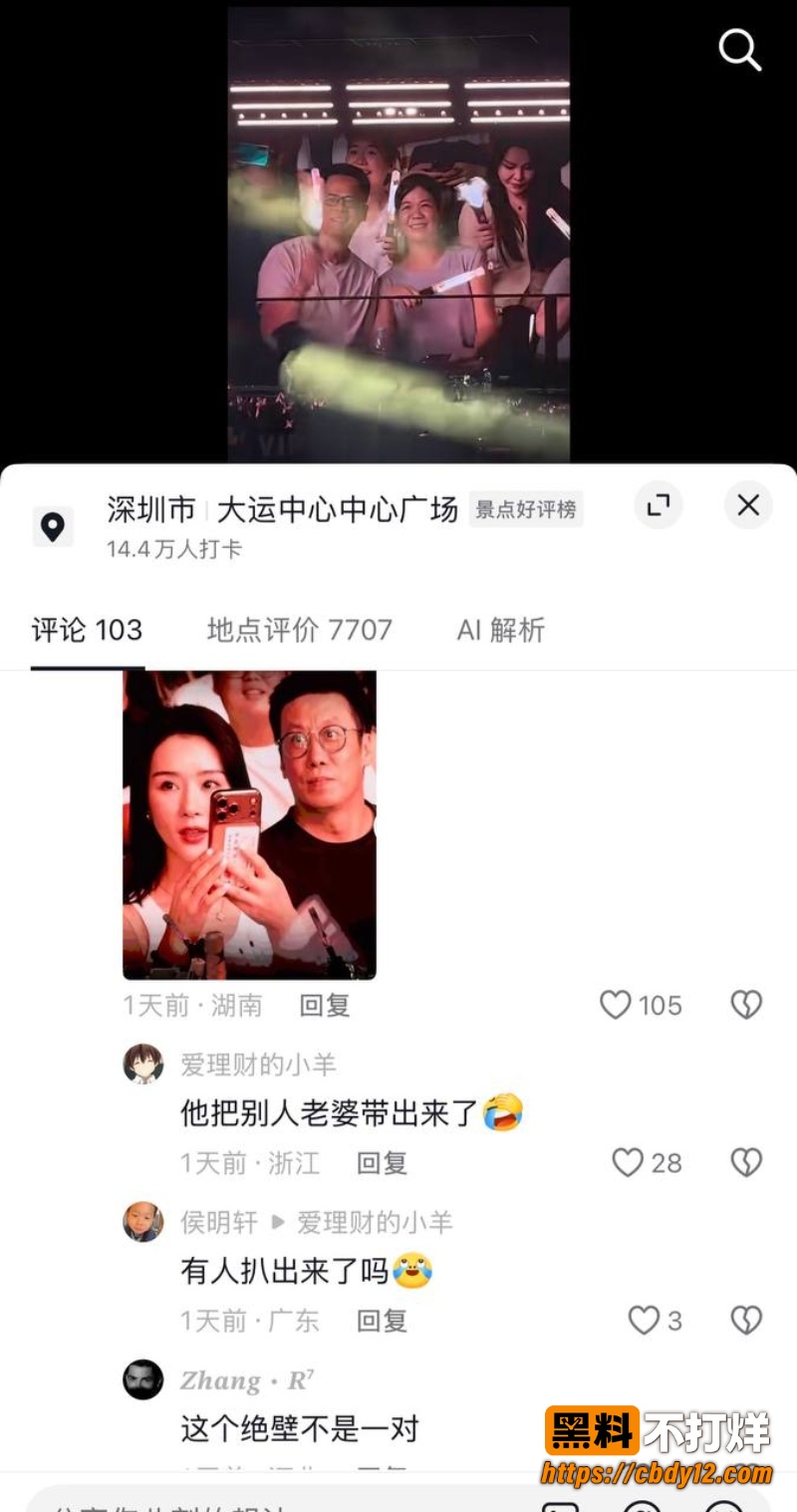The width and height of the screenshot is (797, 1512).
Task: Open 爱理财的小羊's profile avatar
Action: pos(143,1063)
